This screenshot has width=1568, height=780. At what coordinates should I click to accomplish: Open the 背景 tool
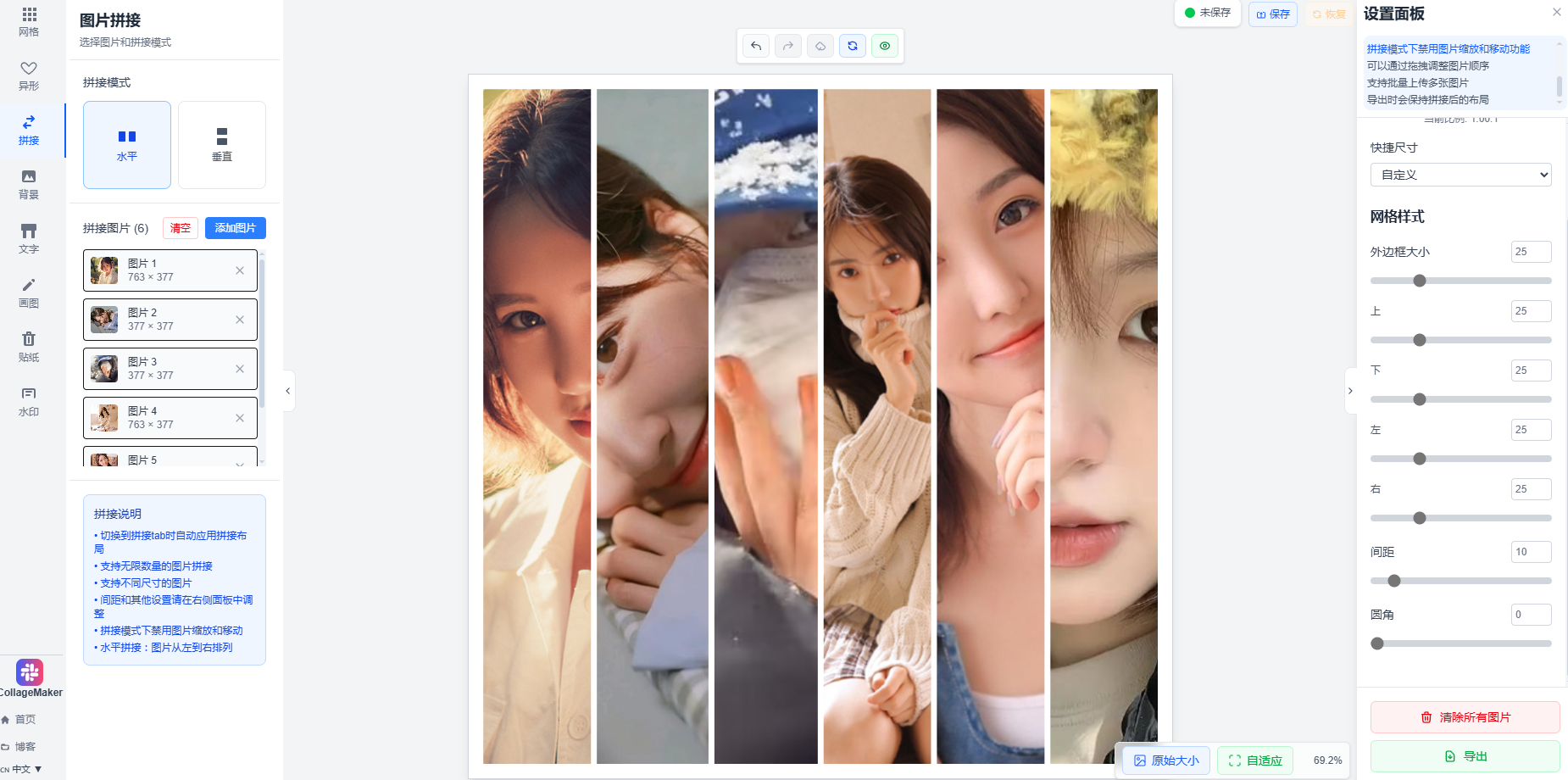(29, 183)
